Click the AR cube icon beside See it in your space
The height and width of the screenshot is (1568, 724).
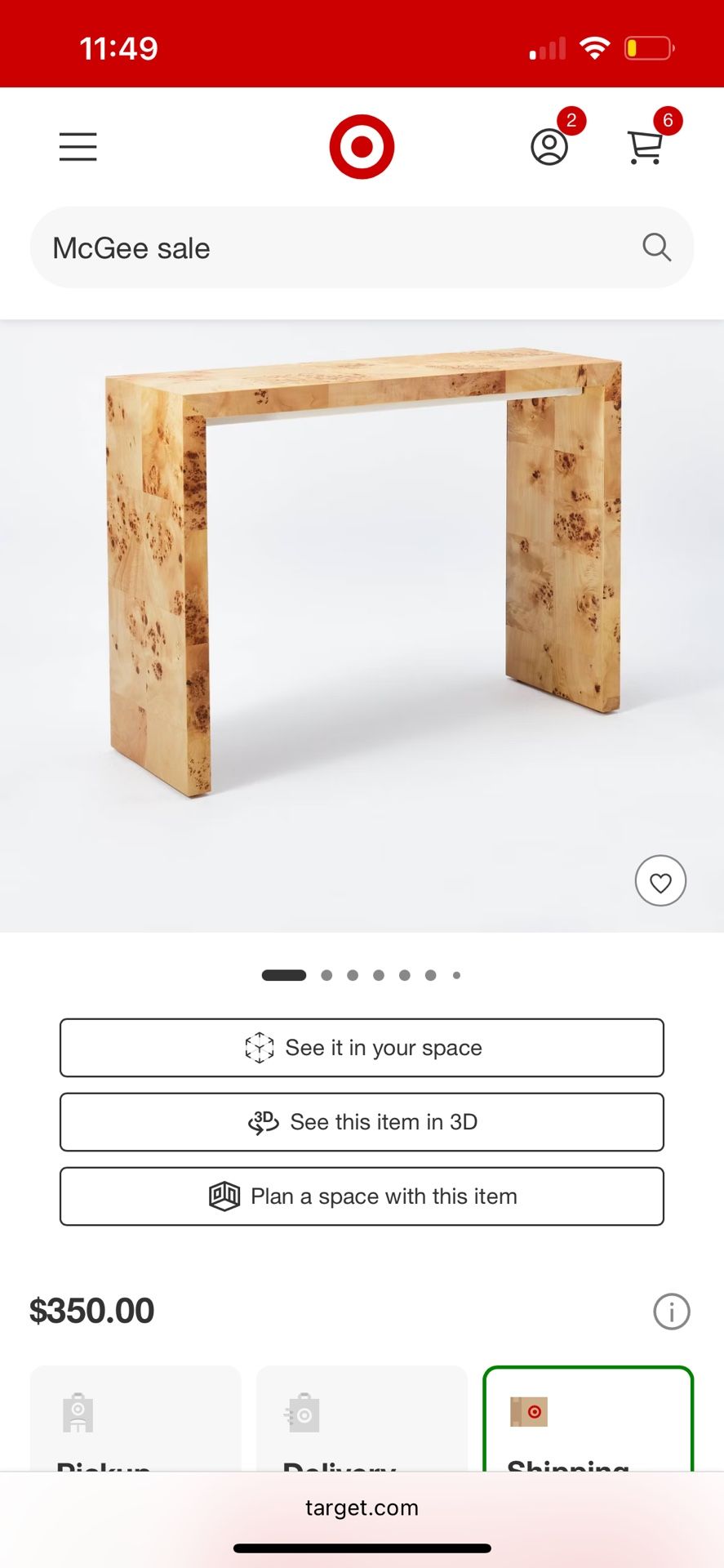(x=259, y=1046)
